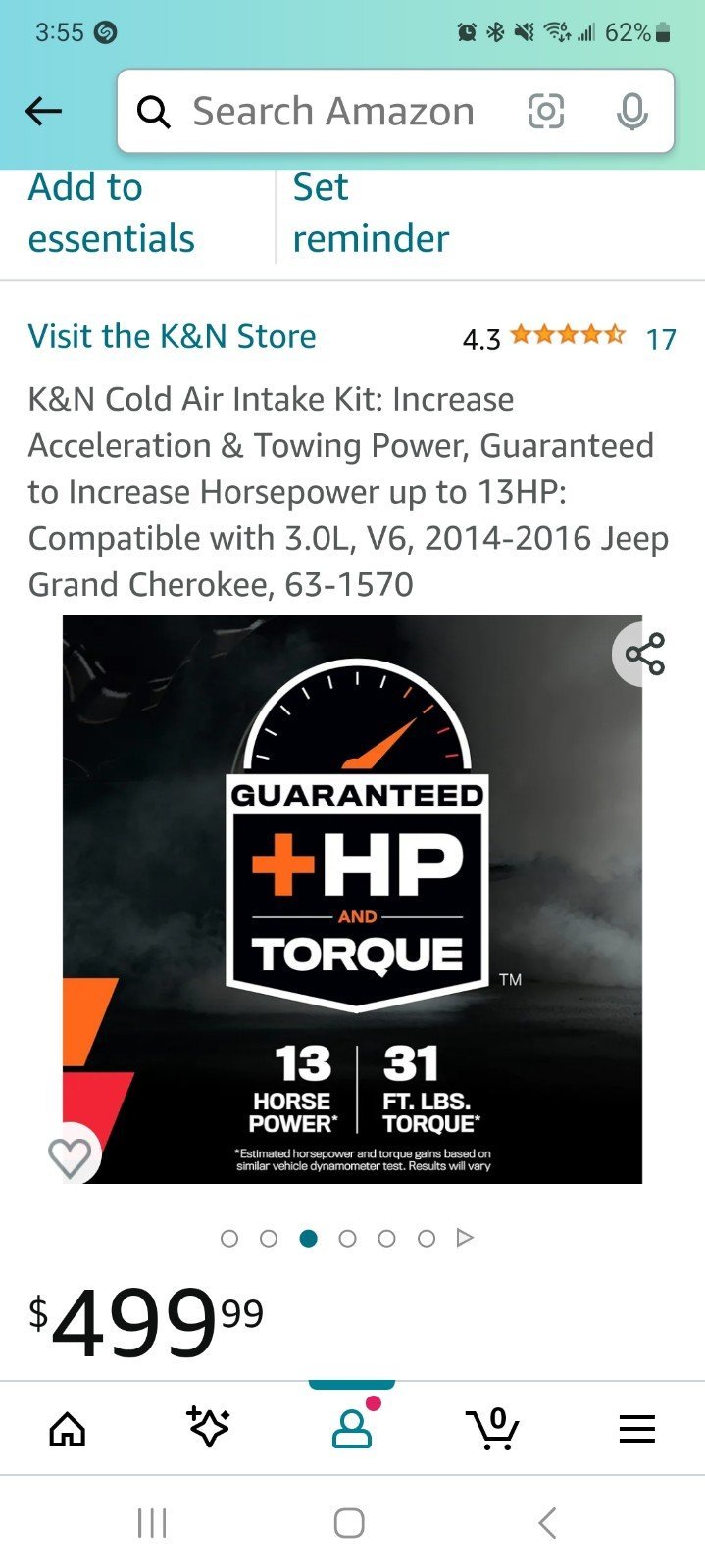The image size is (705, 1568).
Task: Switch to the Home tab
Action: point(68,1429)
